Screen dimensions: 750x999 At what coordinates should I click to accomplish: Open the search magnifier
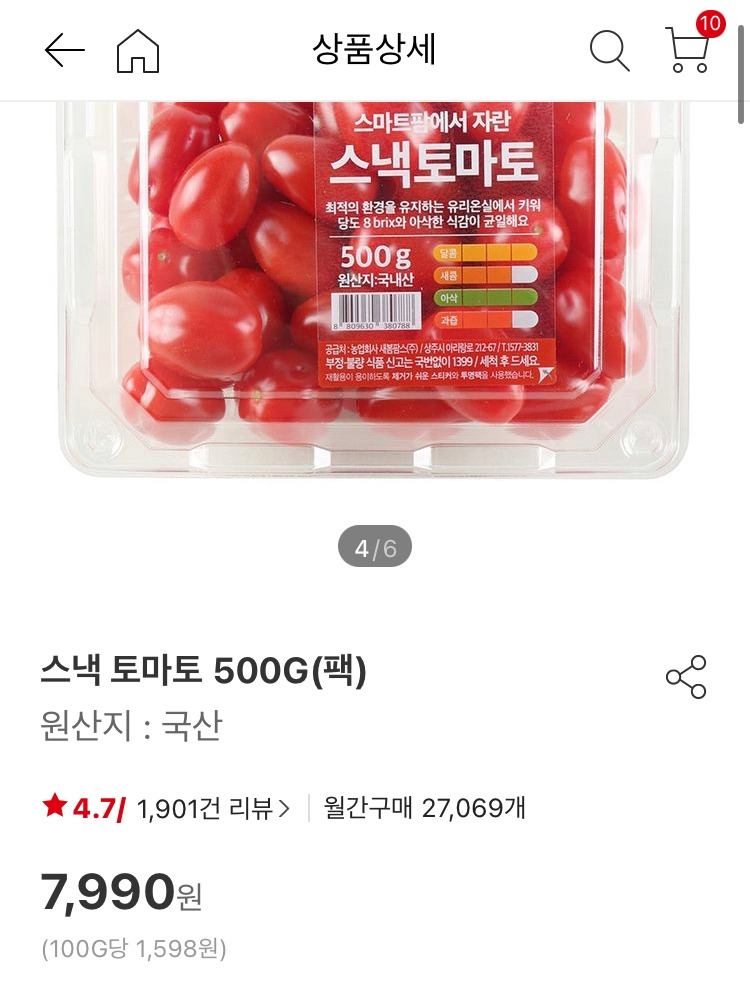click(609, 50)
